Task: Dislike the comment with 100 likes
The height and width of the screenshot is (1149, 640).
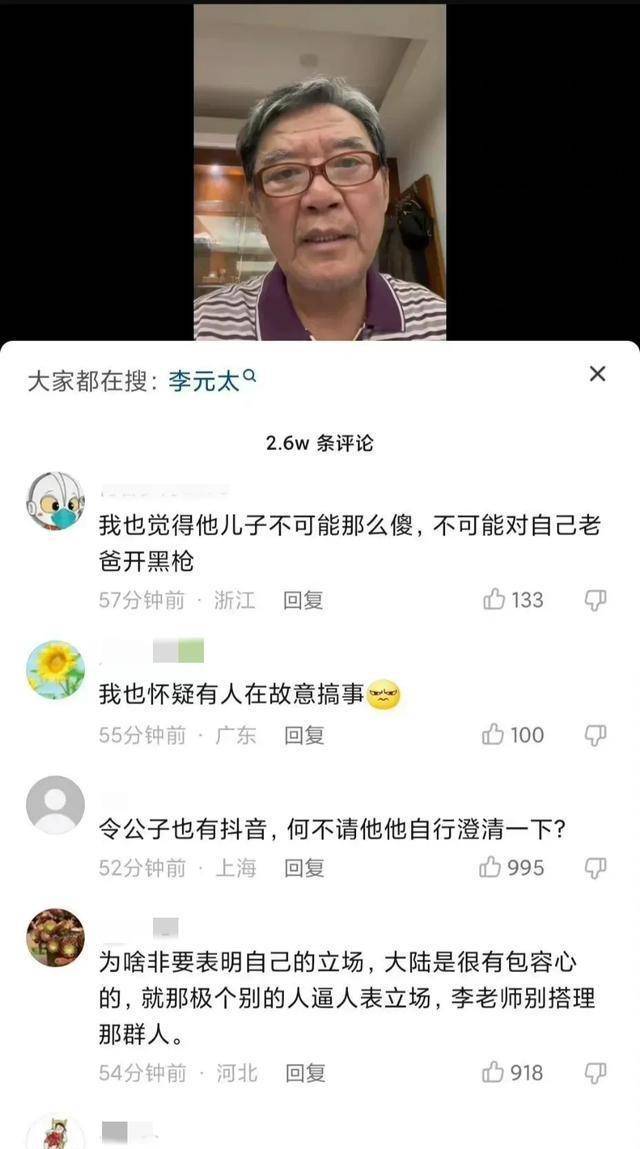Action: coord(595,735)
